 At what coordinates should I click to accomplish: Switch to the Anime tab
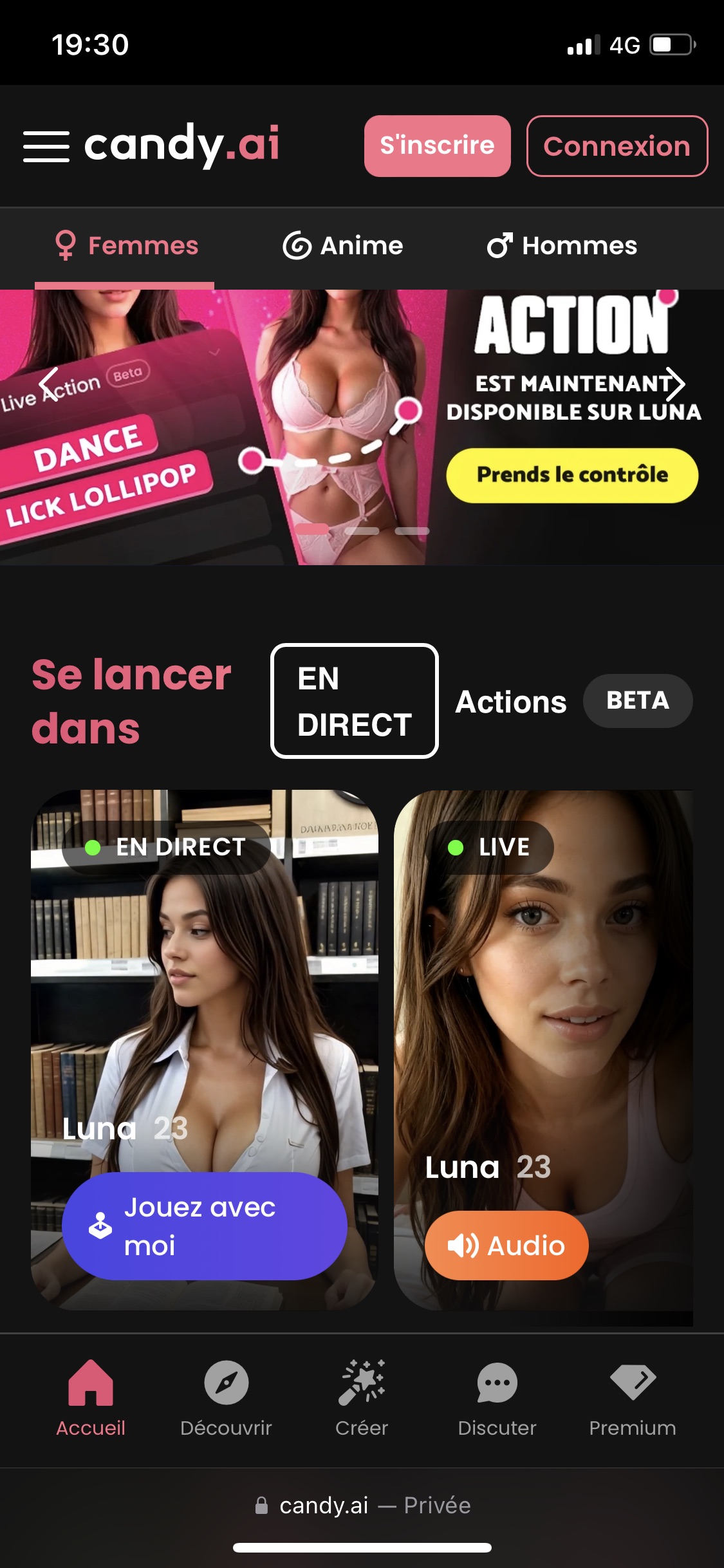[344, 245]
